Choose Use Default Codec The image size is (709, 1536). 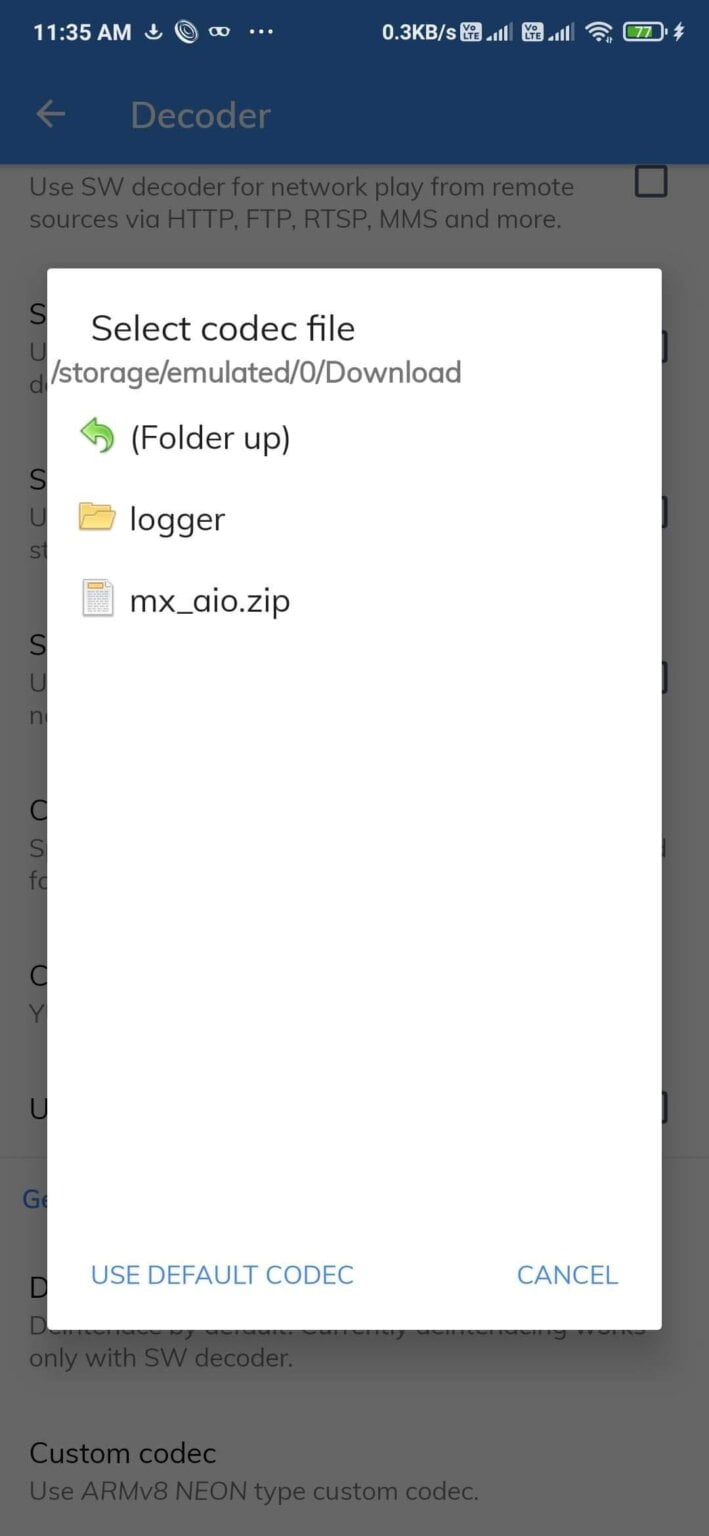pyautogui.click(x=222, y=1275)
